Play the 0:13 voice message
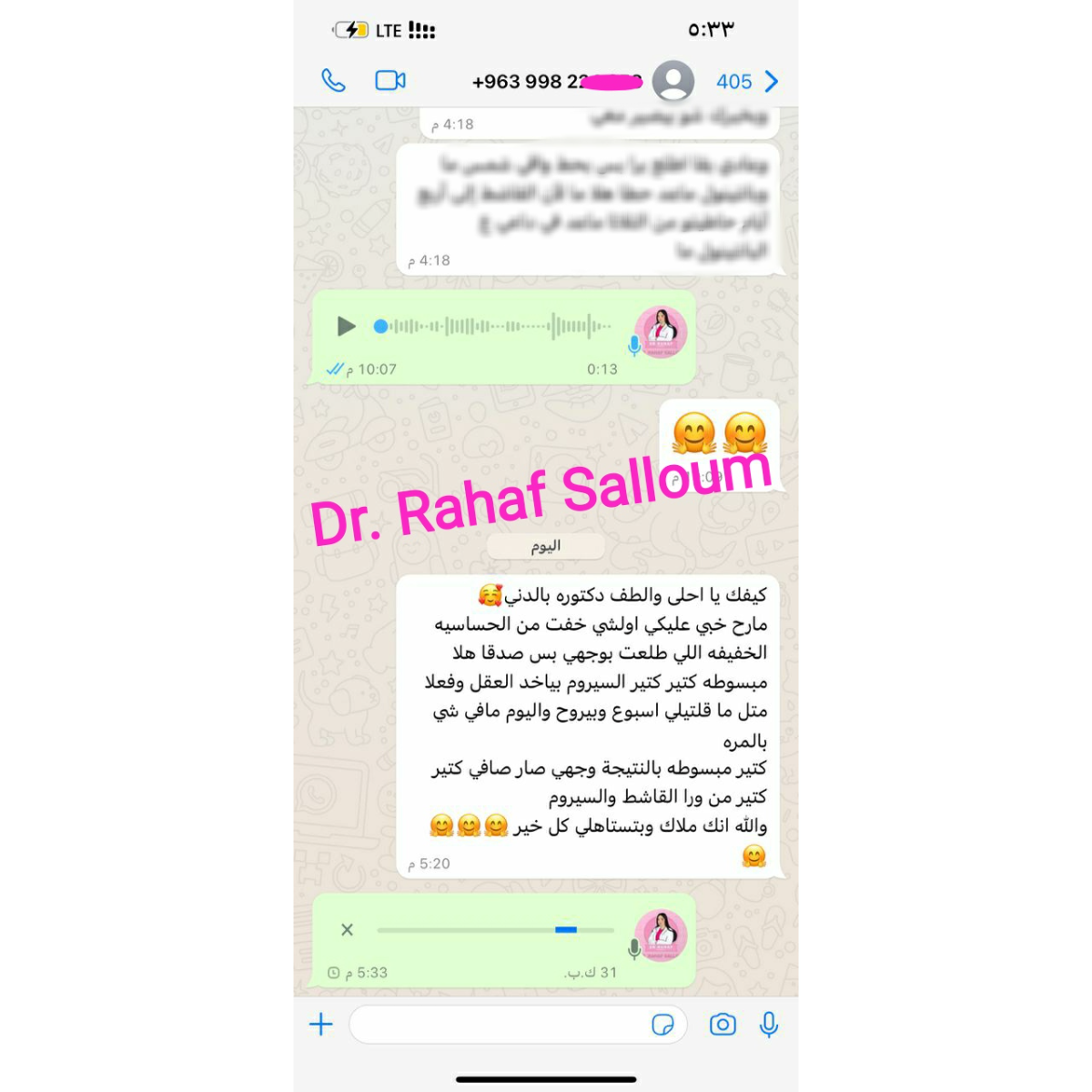The image size is (1092, 1092). pos(346,326)
